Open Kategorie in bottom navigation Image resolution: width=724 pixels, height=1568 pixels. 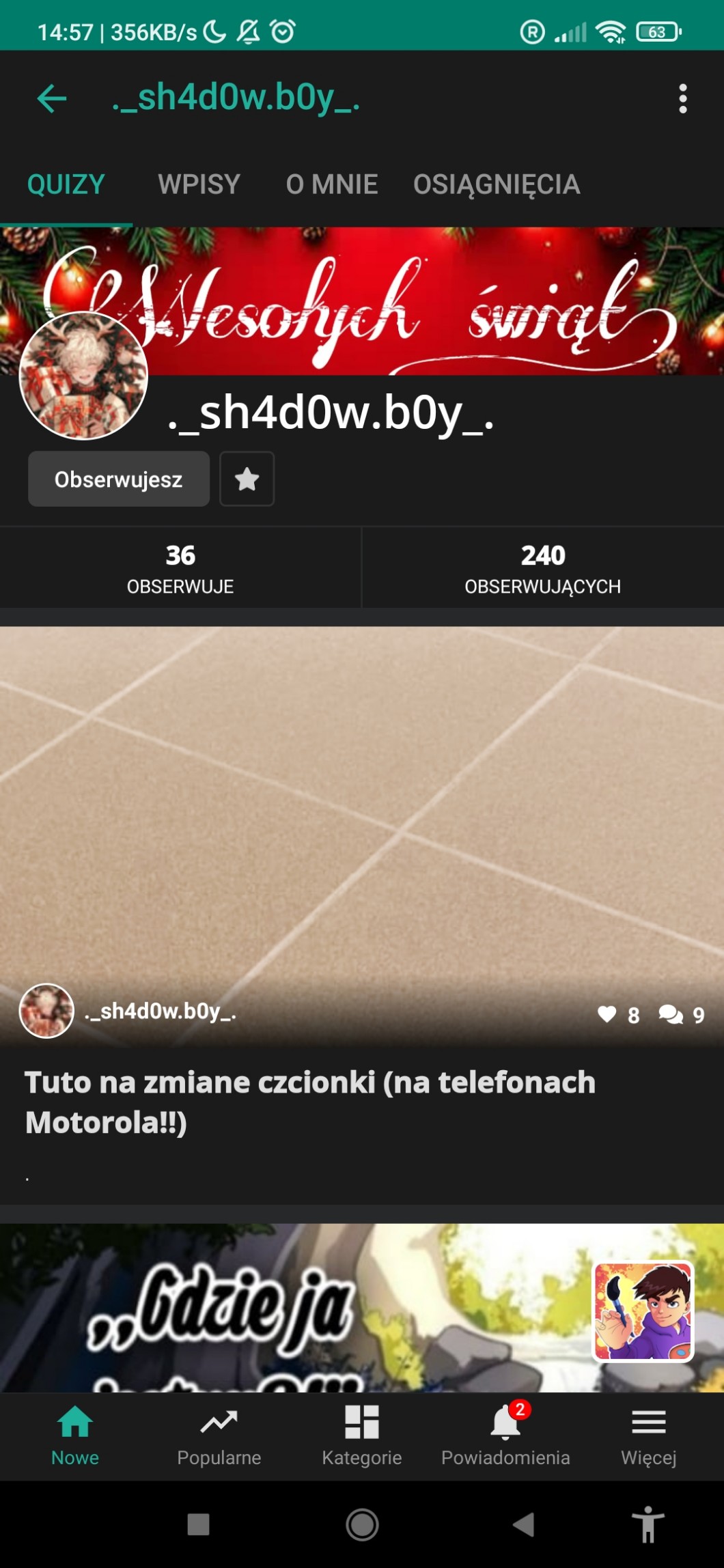click(x=361, y=1436)
